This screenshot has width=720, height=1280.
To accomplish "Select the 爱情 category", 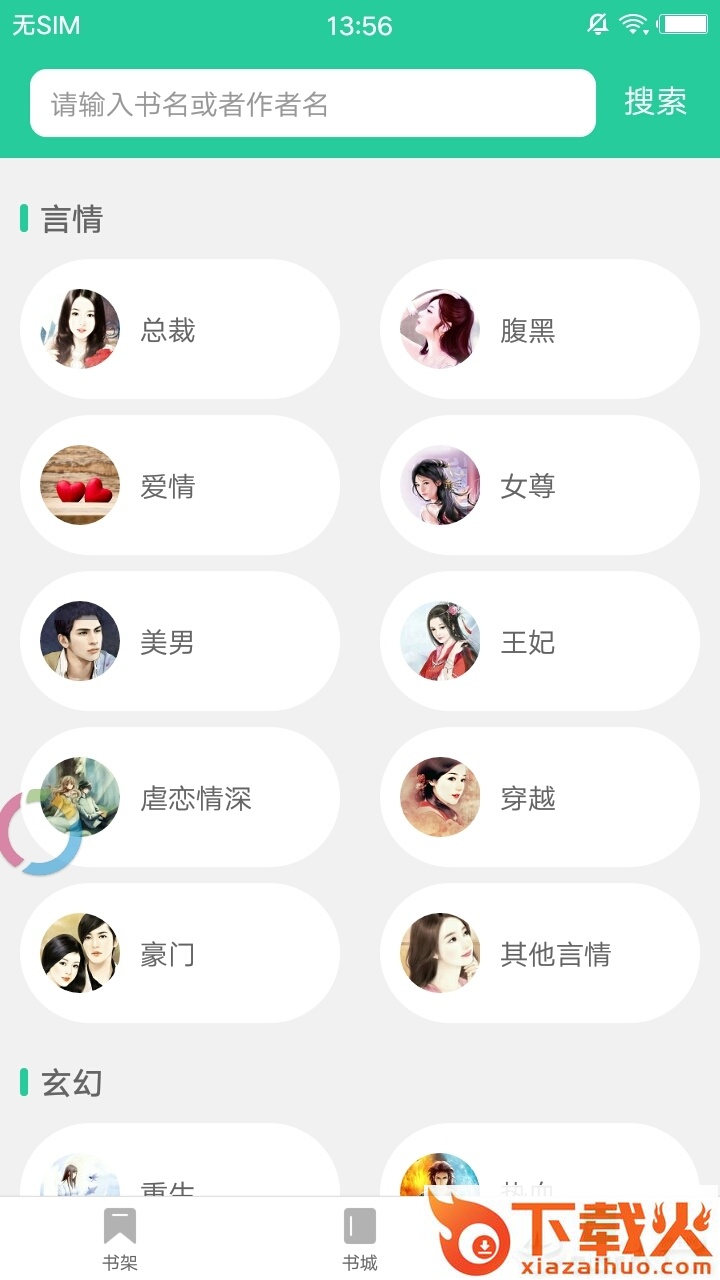I will pyautogui.click(x=180, y=485).
